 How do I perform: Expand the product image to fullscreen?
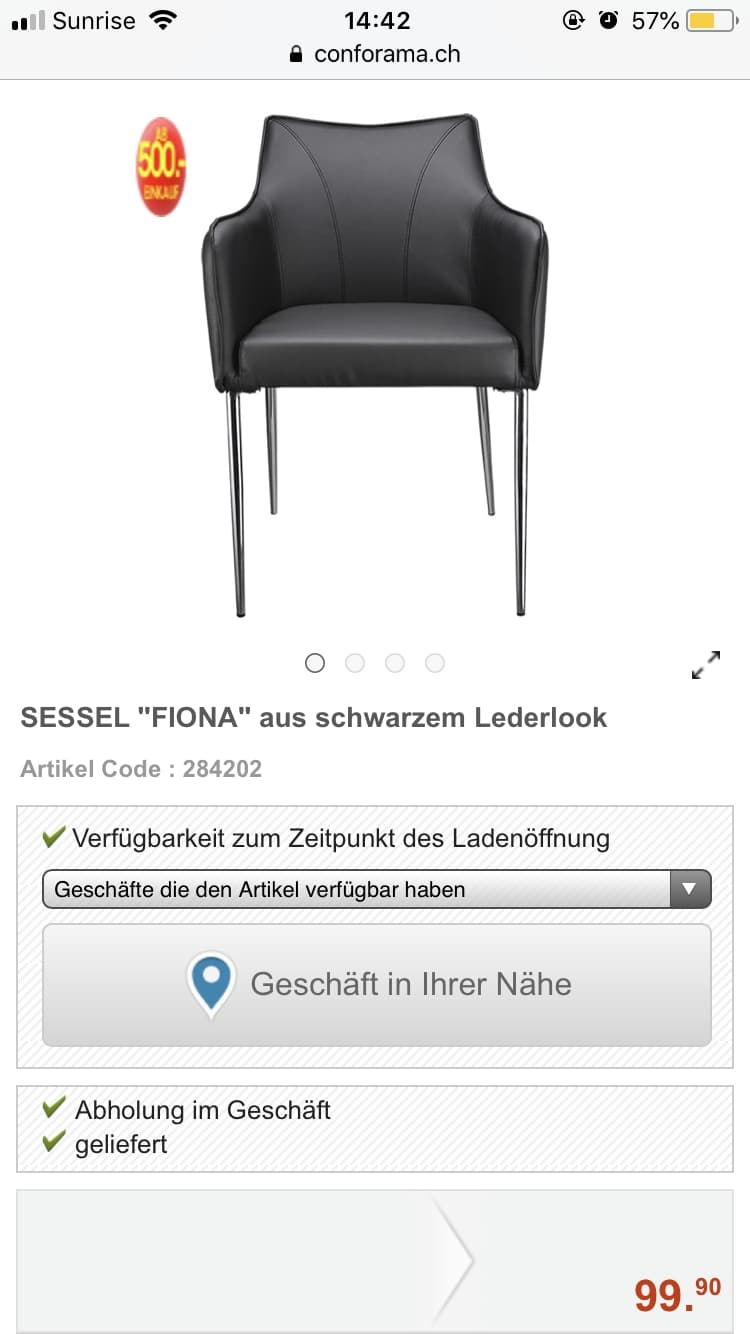tap(706, 665)
